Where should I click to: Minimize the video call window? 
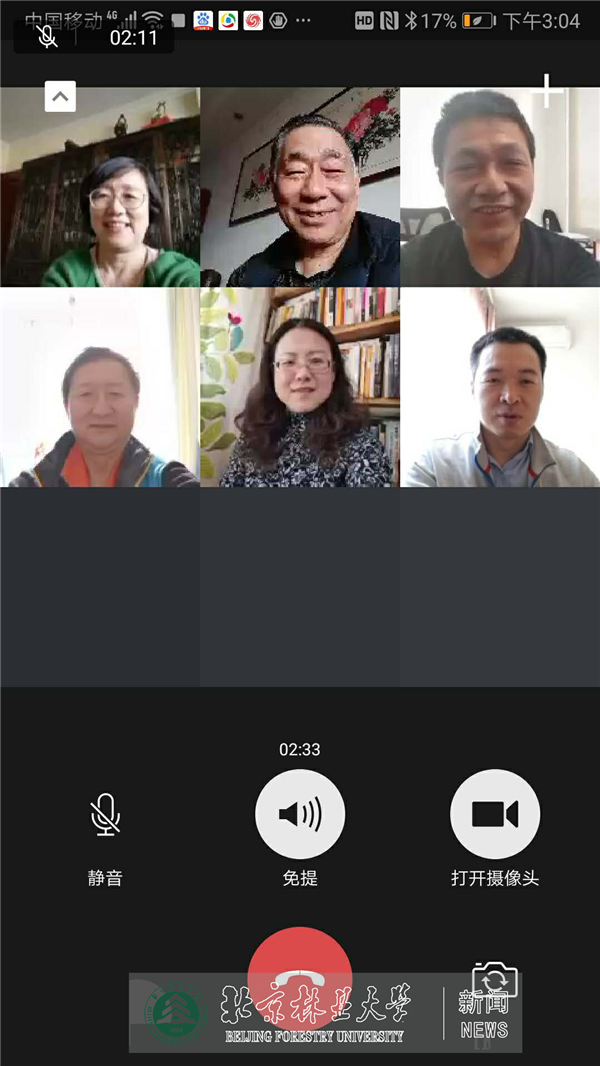pyautogui.click(x=60, y=97)
